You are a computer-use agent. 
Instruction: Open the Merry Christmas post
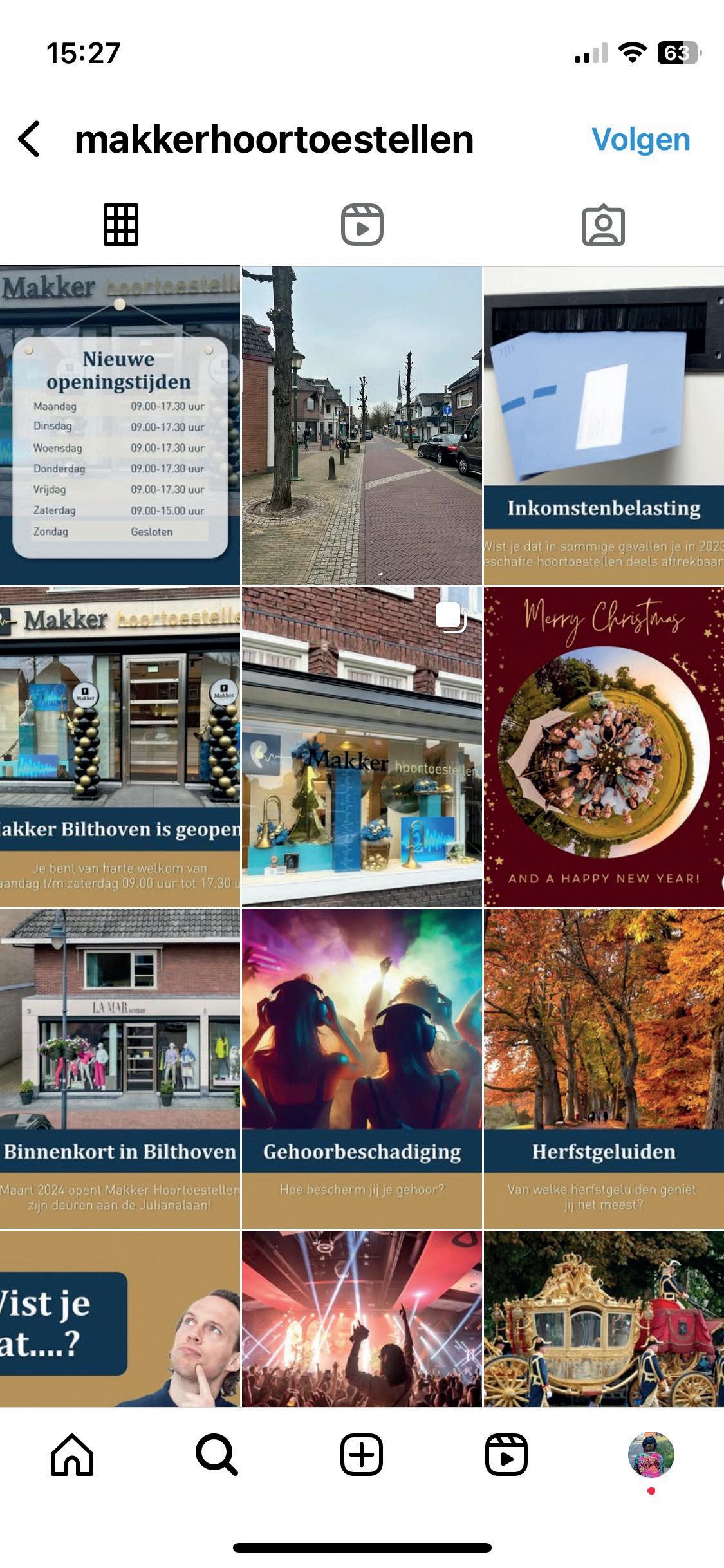pyautogui.click(x=604, y=747)
